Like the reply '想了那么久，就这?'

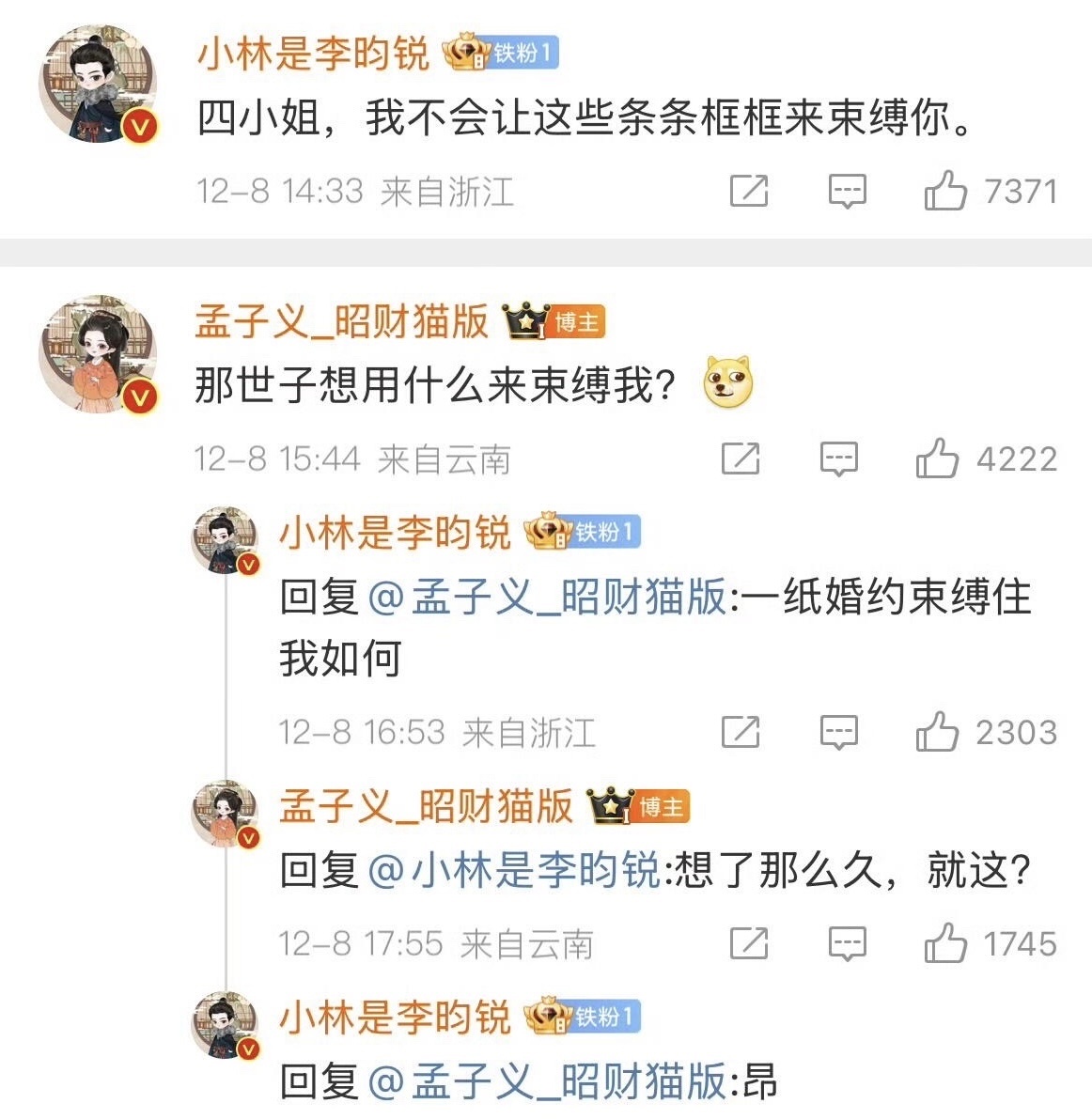945,943
